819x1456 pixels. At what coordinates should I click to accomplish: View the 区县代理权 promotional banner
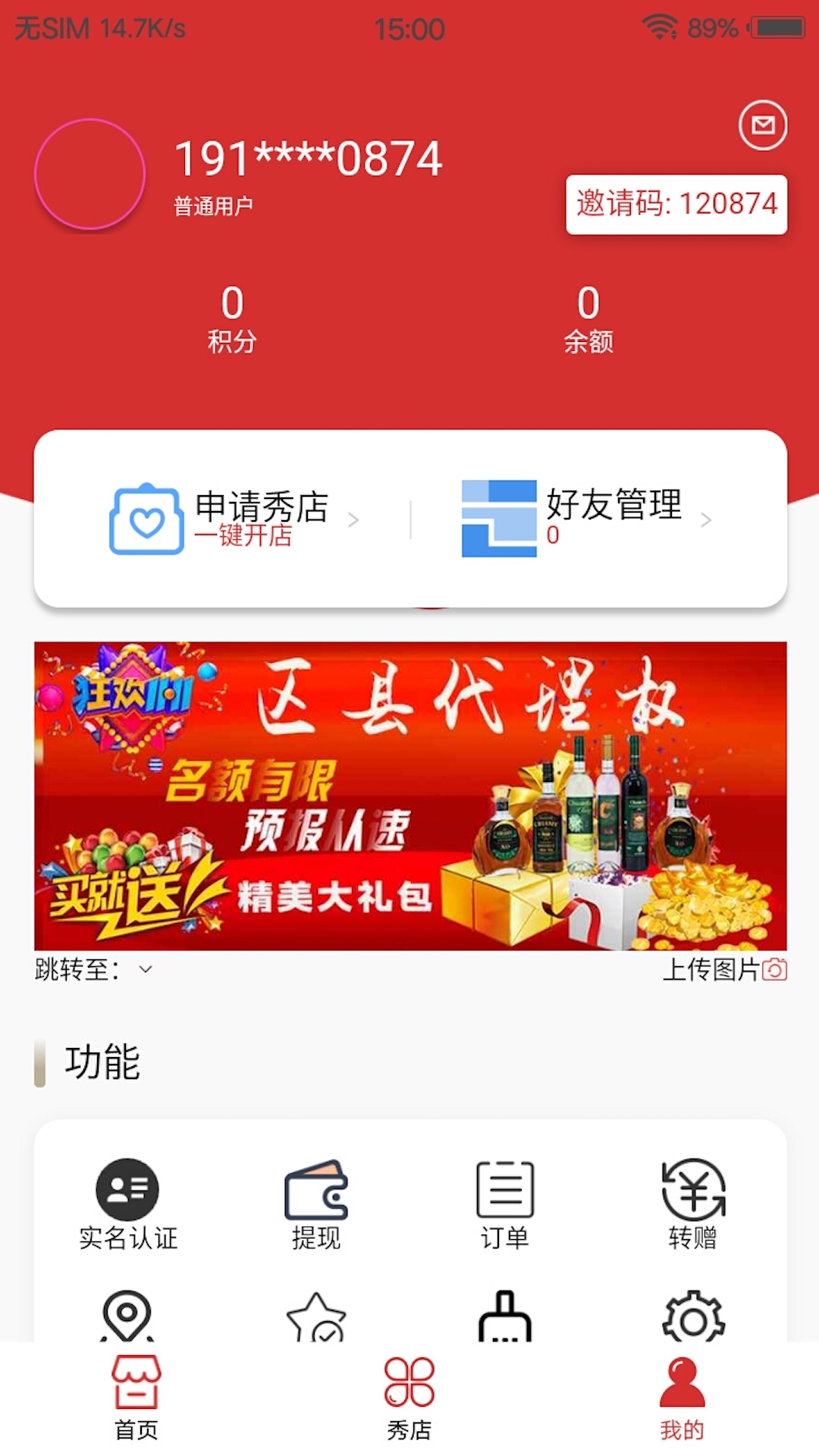[x=410, y=795]
